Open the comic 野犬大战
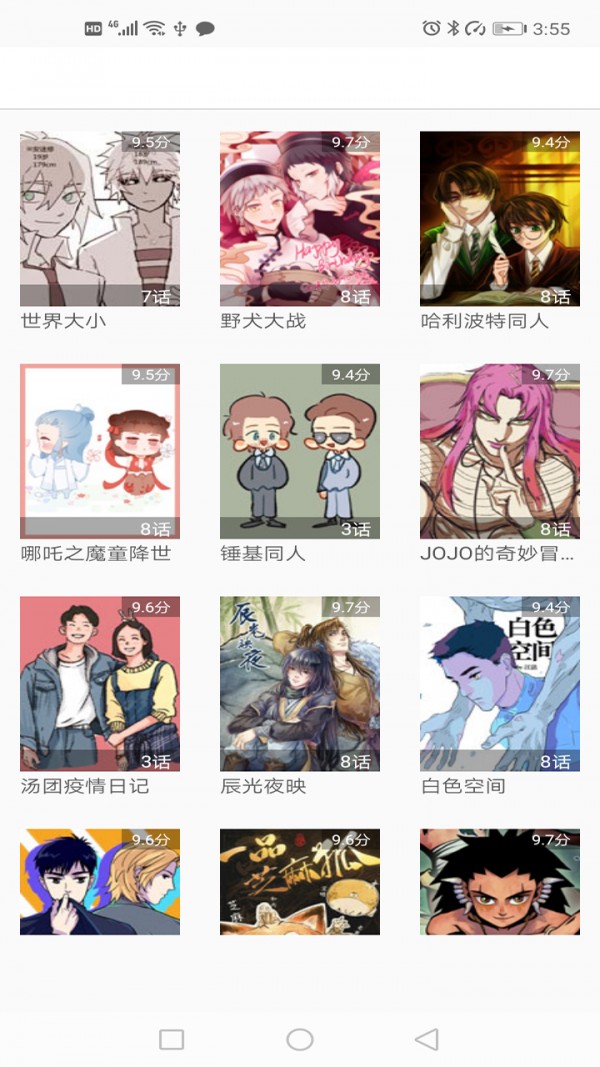Image resolution: width=600 pixels, height=1067 pixels. [x=300, y=219]
